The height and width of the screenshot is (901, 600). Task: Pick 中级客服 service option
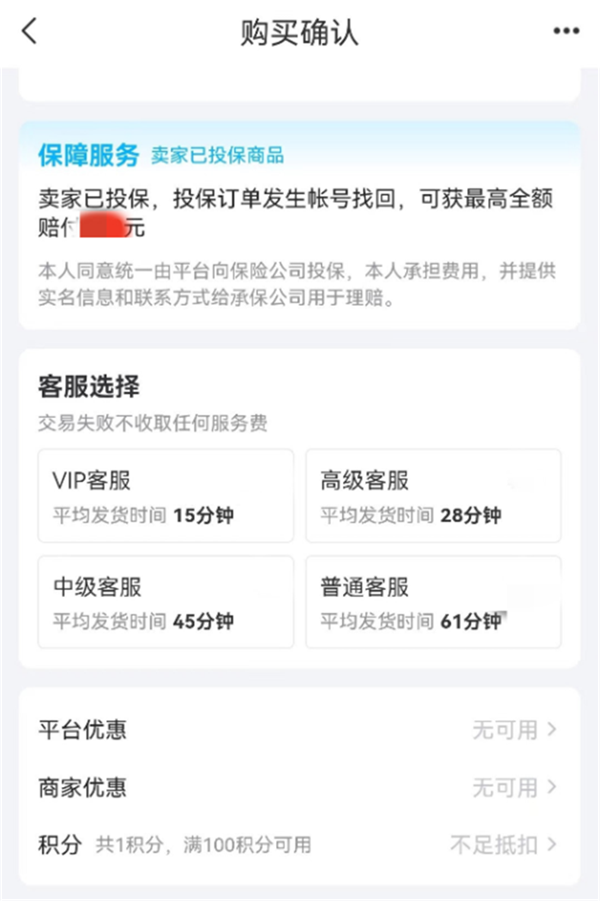click(166, 602)
